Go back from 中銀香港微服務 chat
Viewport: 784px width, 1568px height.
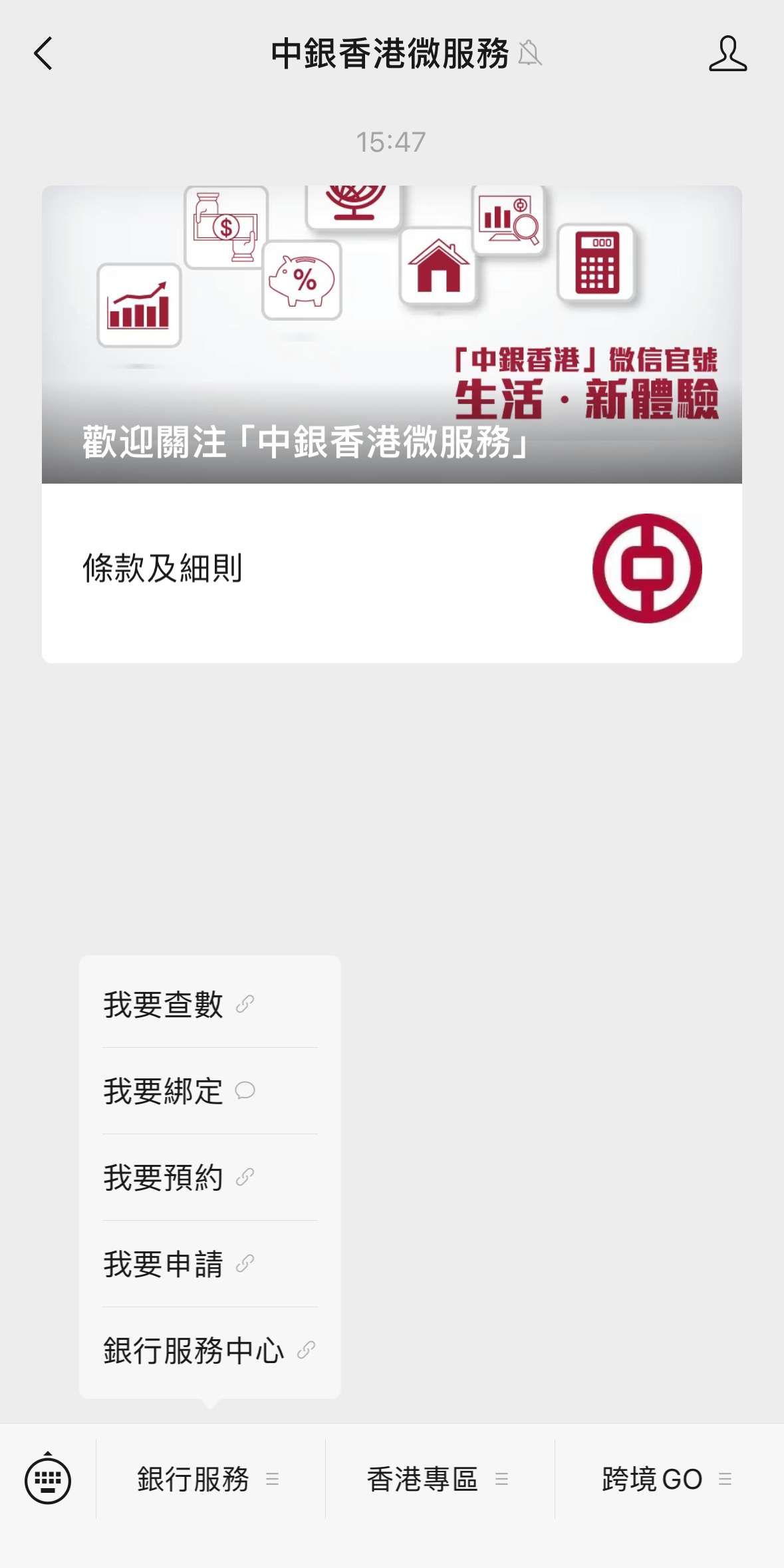(x=43, y=54)
